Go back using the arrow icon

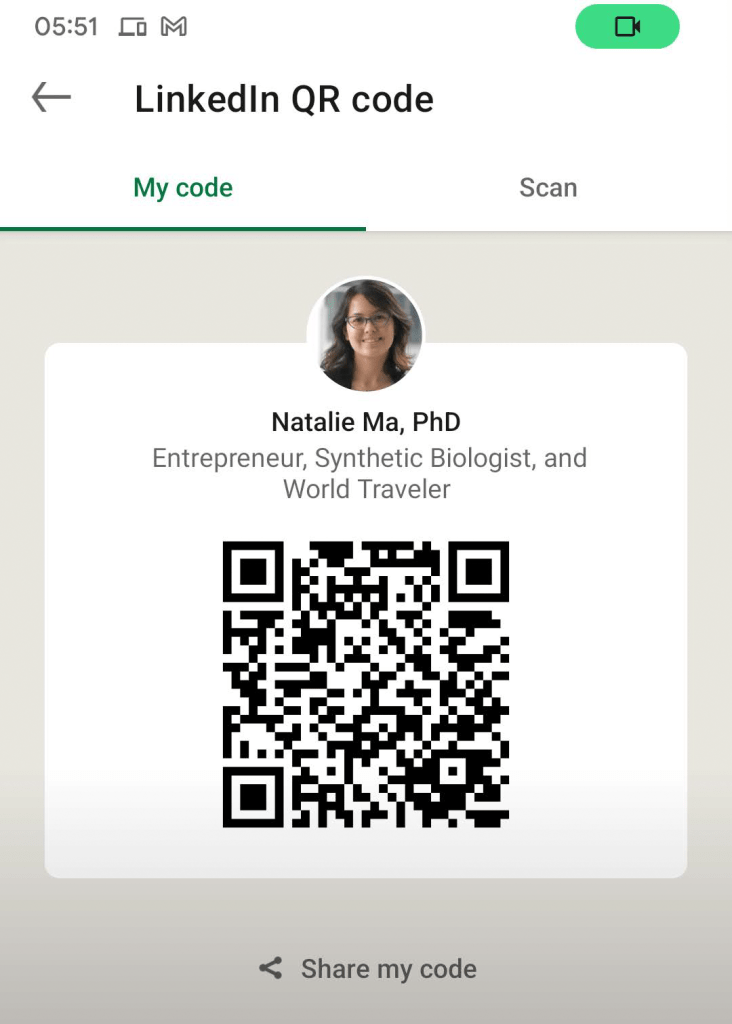(52, 98)
